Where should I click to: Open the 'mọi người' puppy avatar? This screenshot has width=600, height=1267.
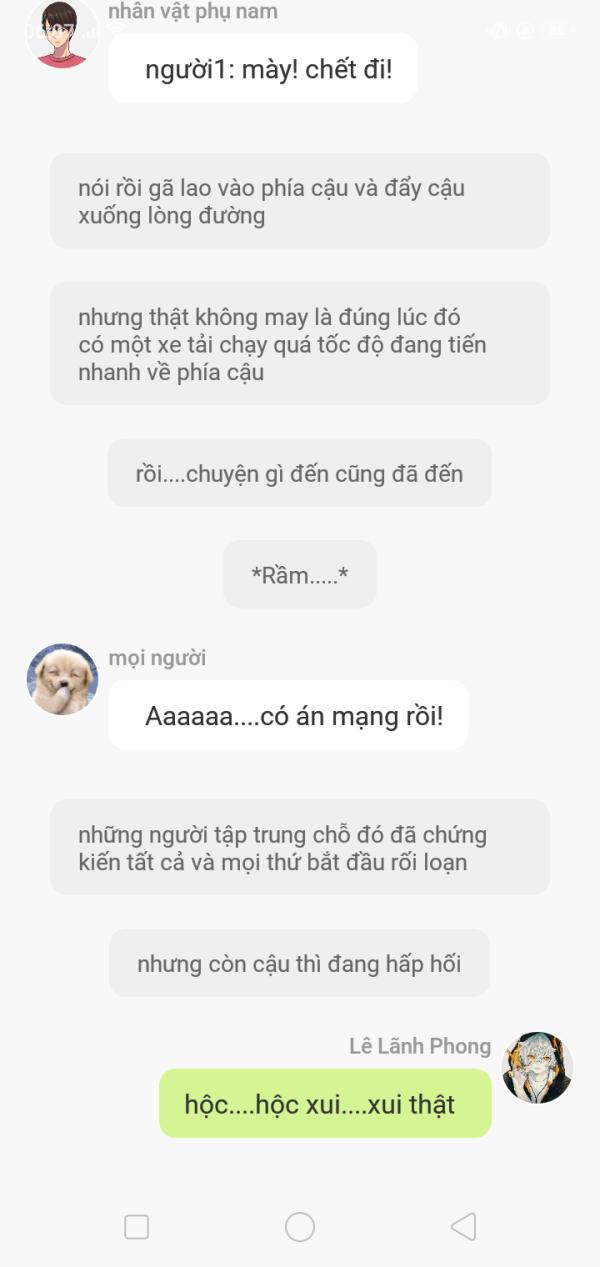pos(62,679)
